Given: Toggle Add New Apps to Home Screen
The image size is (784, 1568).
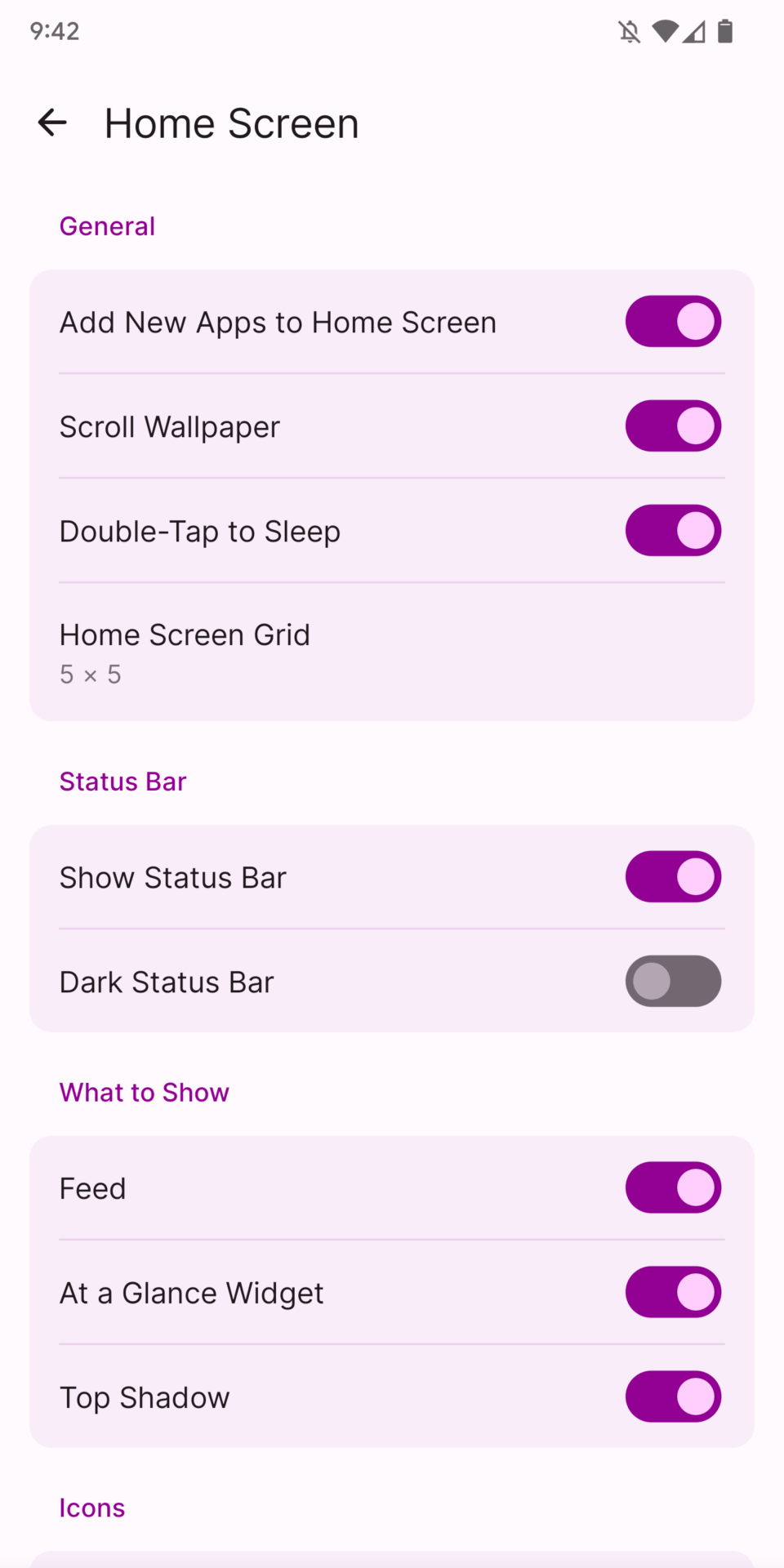Looking at the screenshot, I should pyautogui.click(x=673, y=322).
